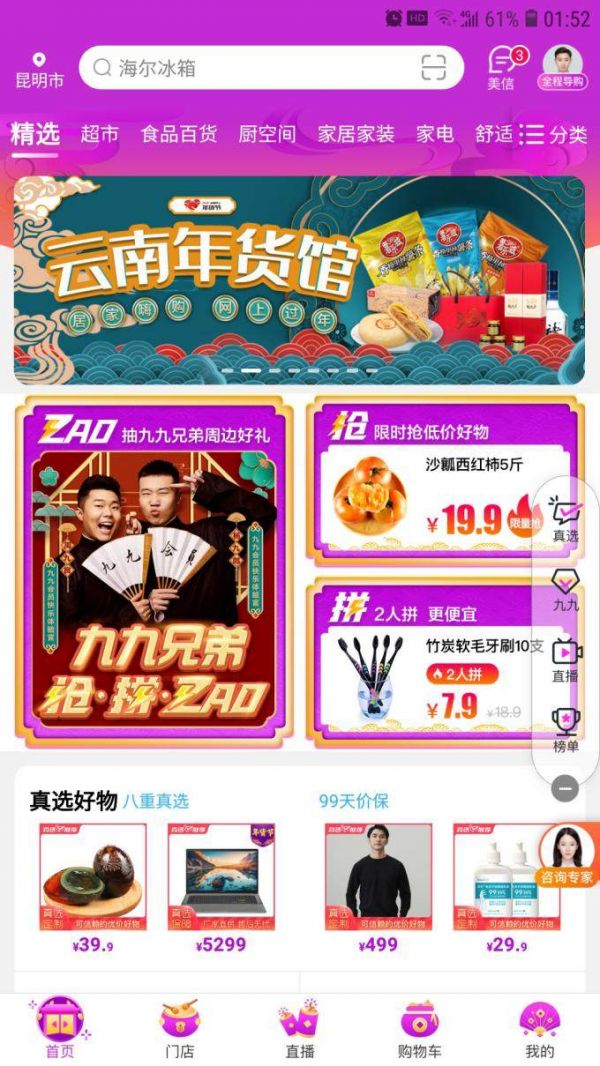Screen dimensions: 600x1066
Task: Open 全程导购 avatar
Action: (562, 66)
